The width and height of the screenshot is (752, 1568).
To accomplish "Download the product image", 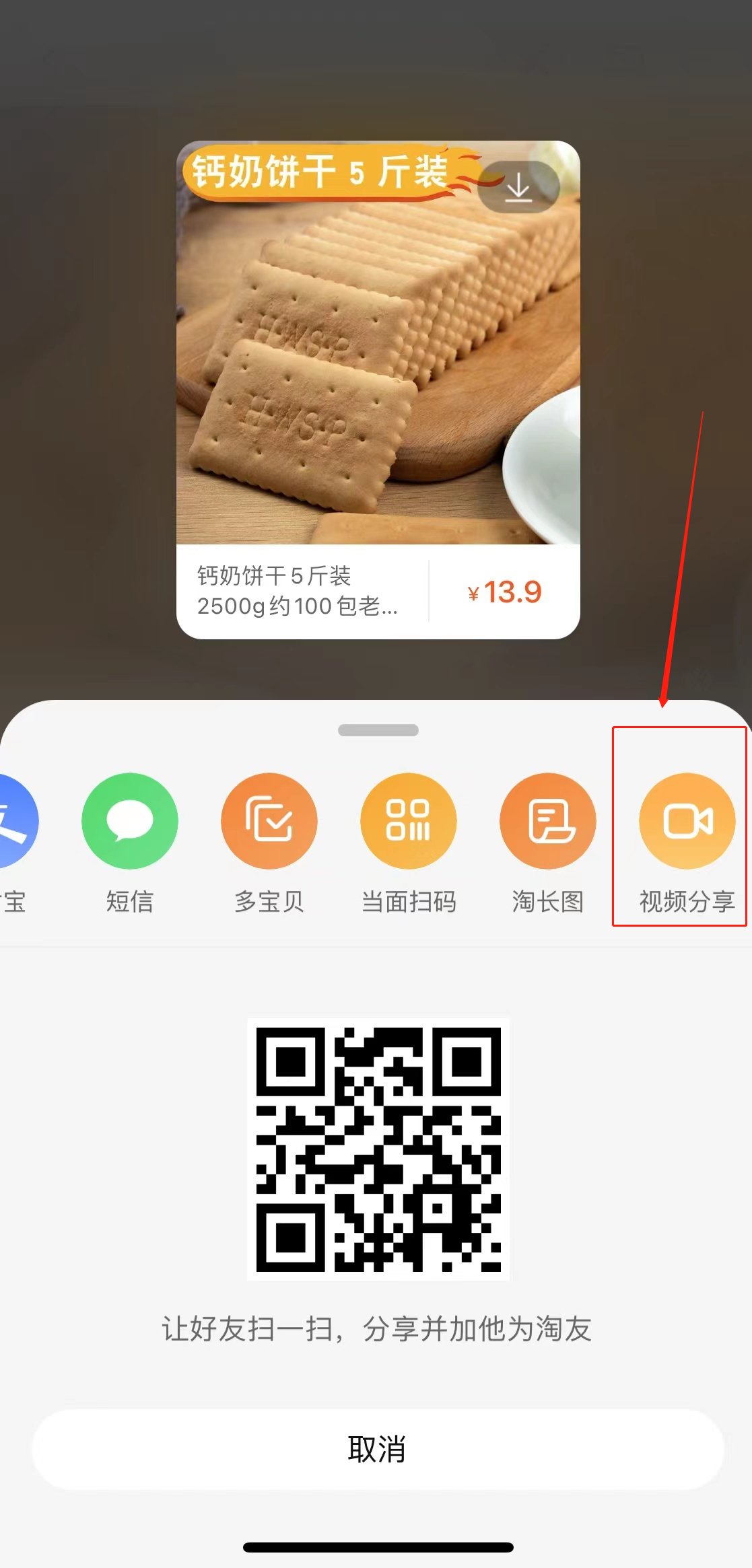I will pyautogui.click(x=518, y=187).
